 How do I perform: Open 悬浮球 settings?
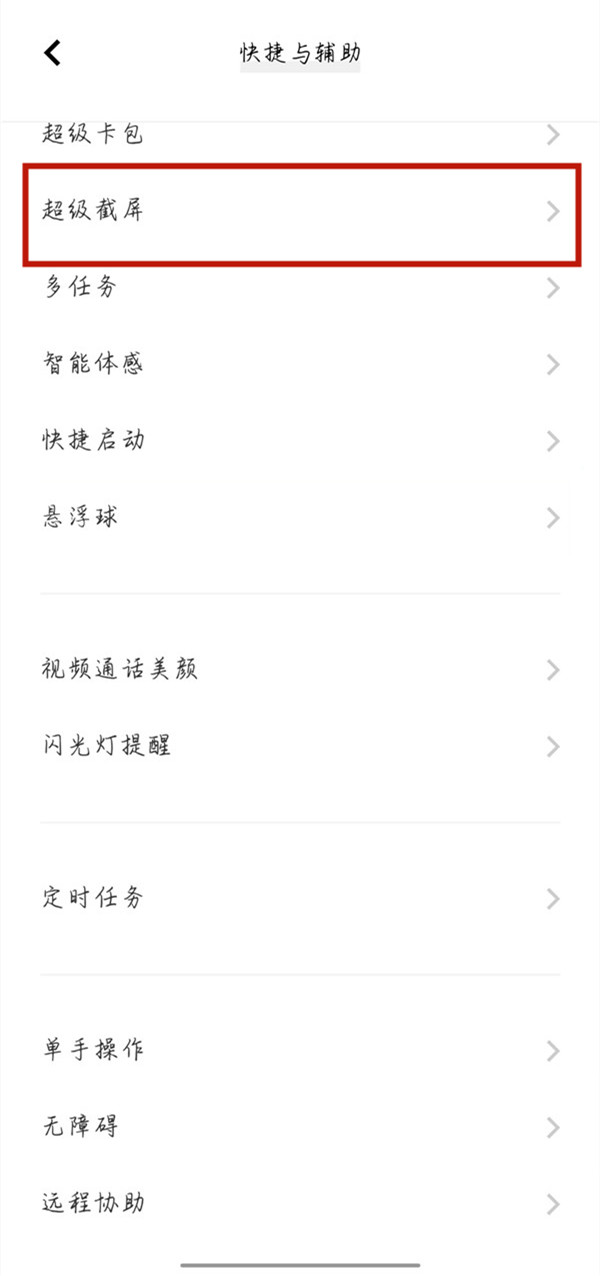[x=300, y=517]
